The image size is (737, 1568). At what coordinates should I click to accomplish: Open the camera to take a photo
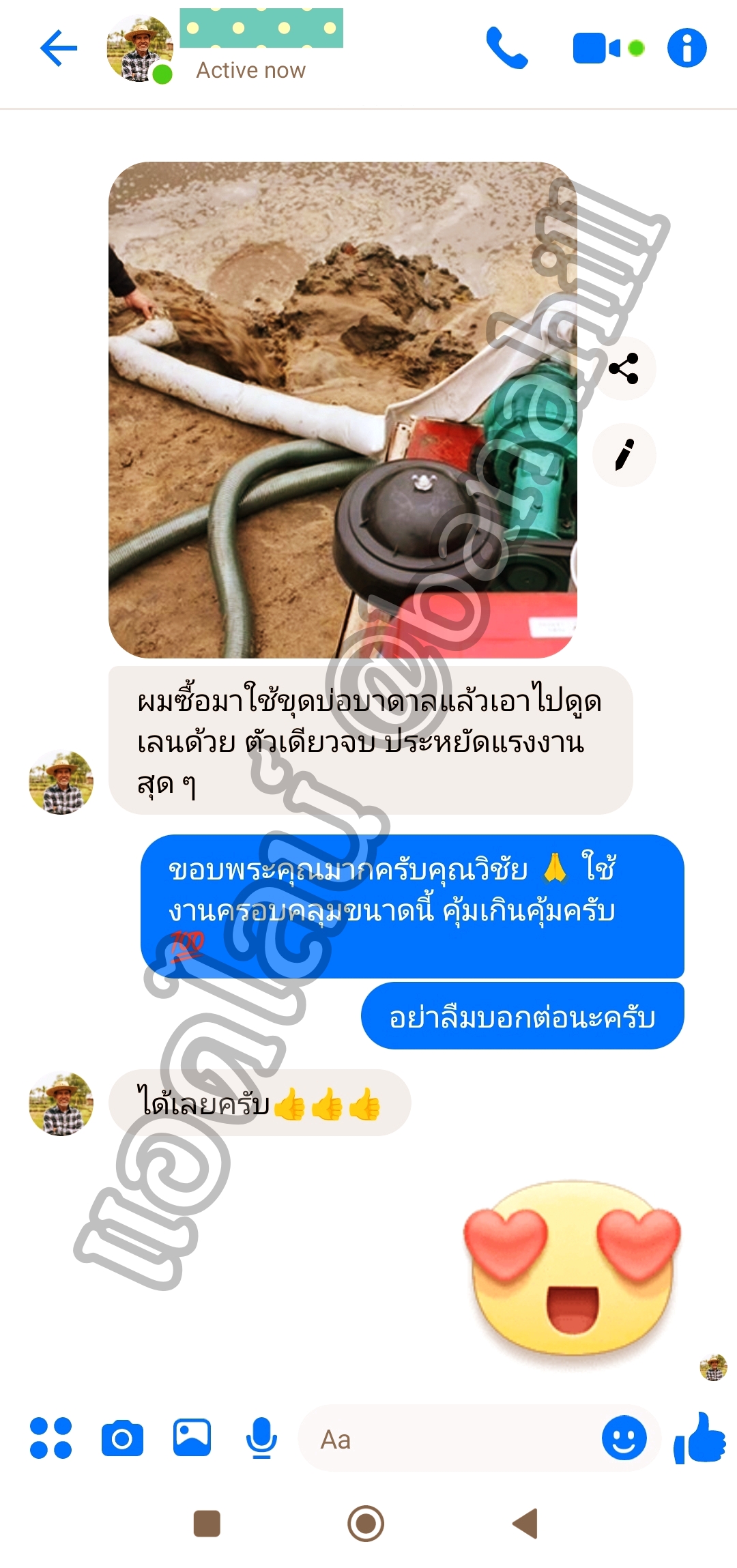pyautogui.click(x=122, y=1438)
